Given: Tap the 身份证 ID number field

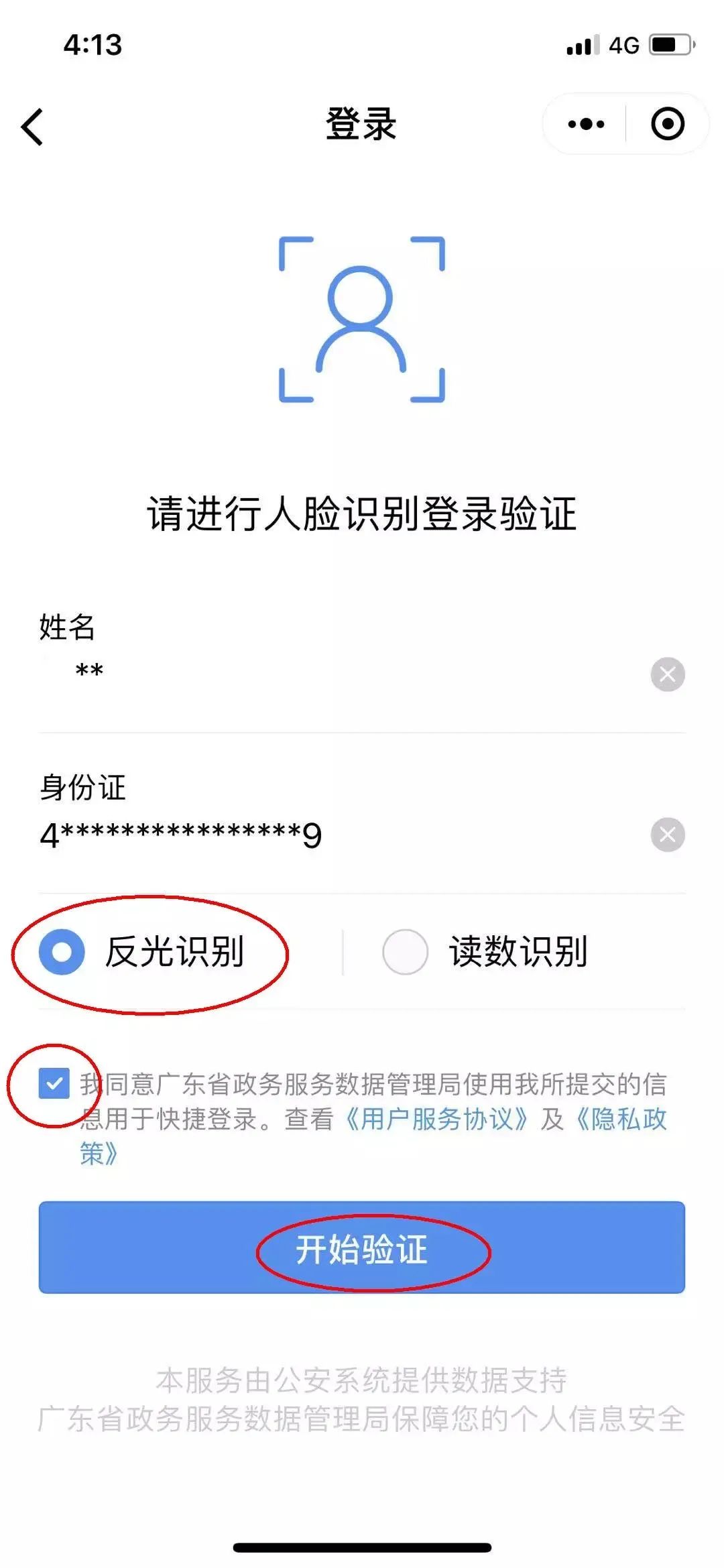Looking at the screenshot, I should (x=335, y=835).
